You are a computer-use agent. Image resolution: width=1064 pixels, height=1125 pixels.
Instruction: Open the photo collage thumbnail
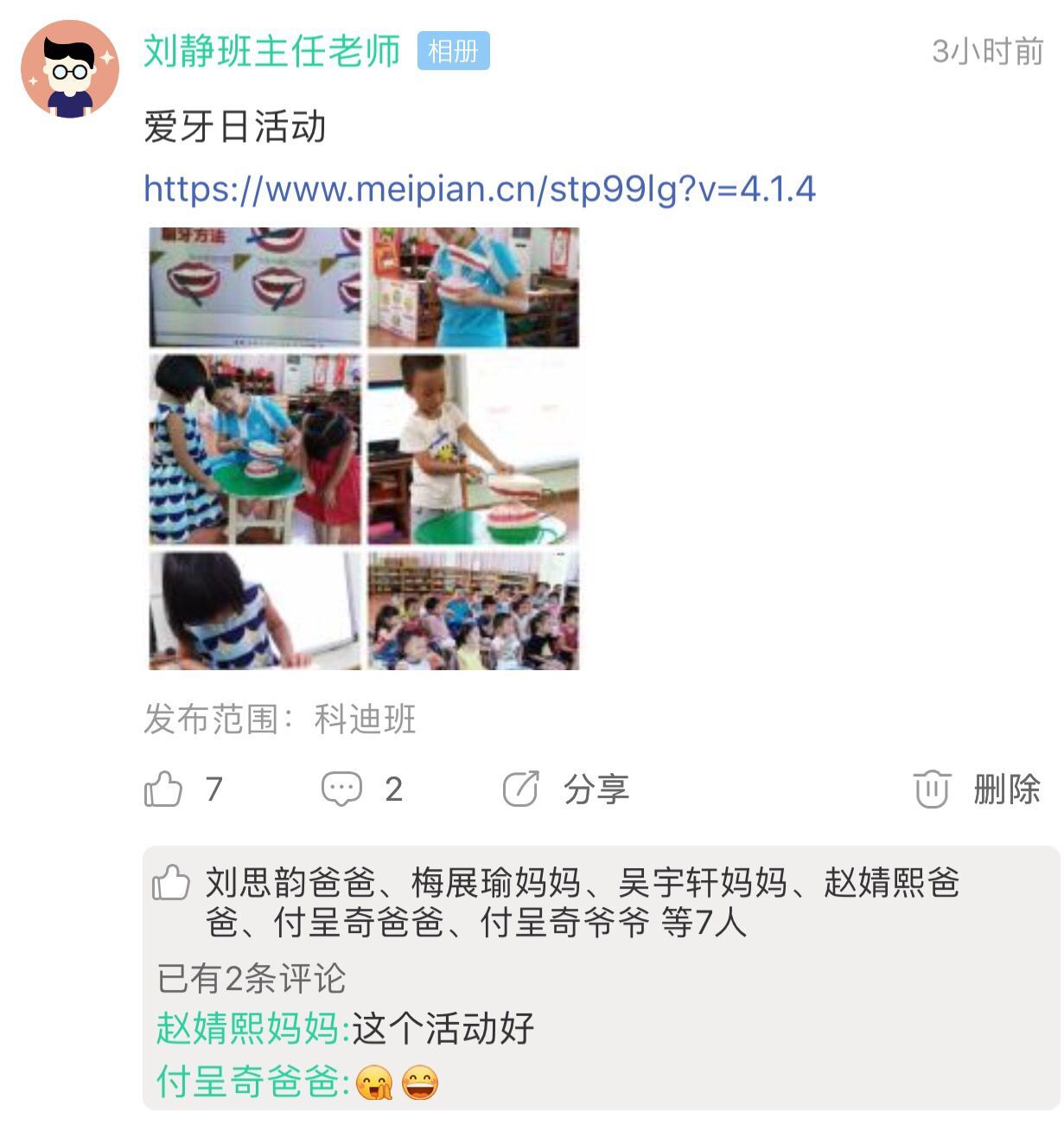click(x=364, y=448)
